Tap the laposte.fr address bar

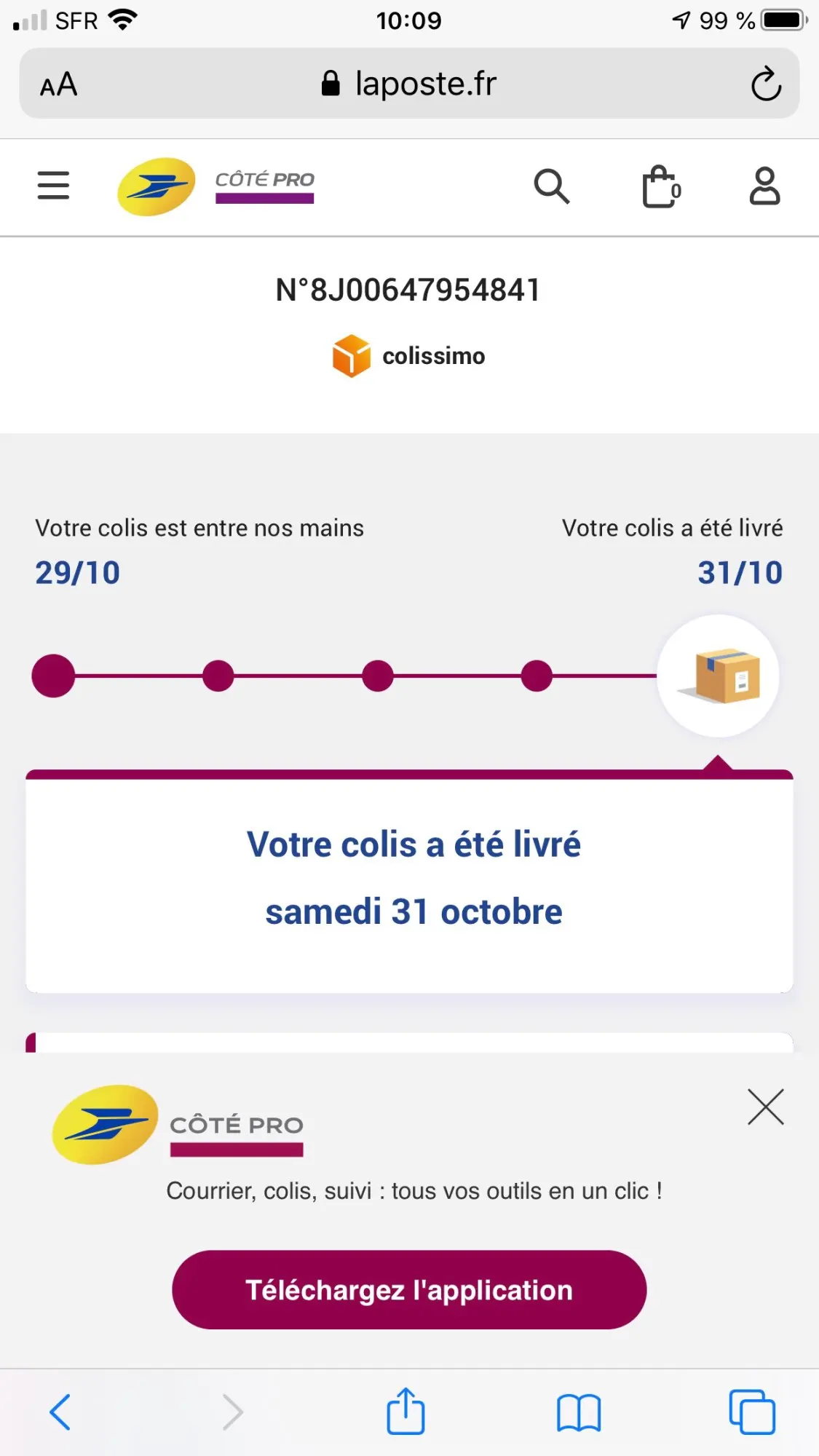(x=409, y=84)
